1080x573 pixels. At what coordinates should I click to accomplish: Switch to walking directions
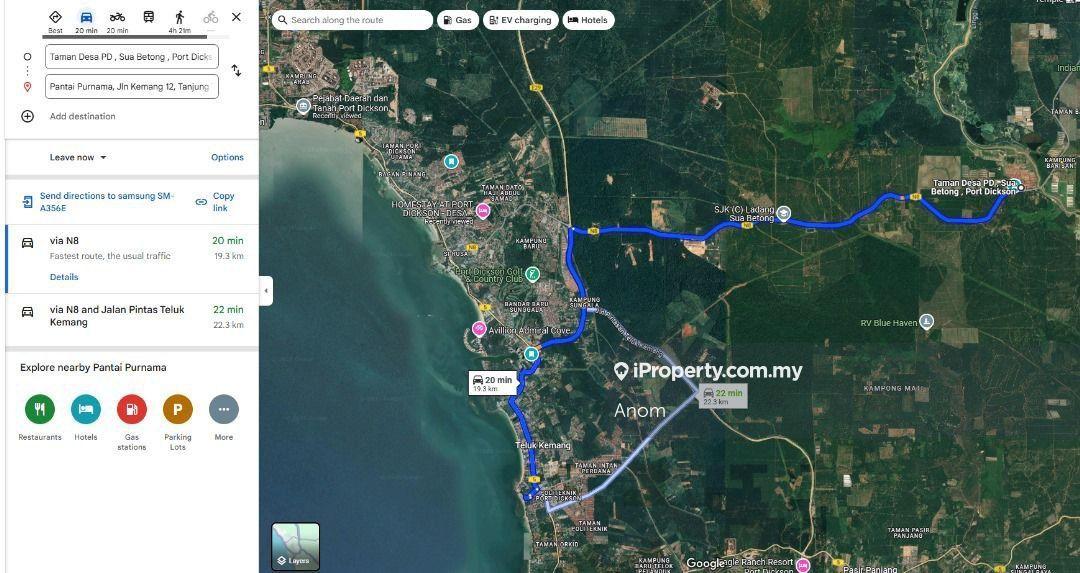tap(179, 19)
